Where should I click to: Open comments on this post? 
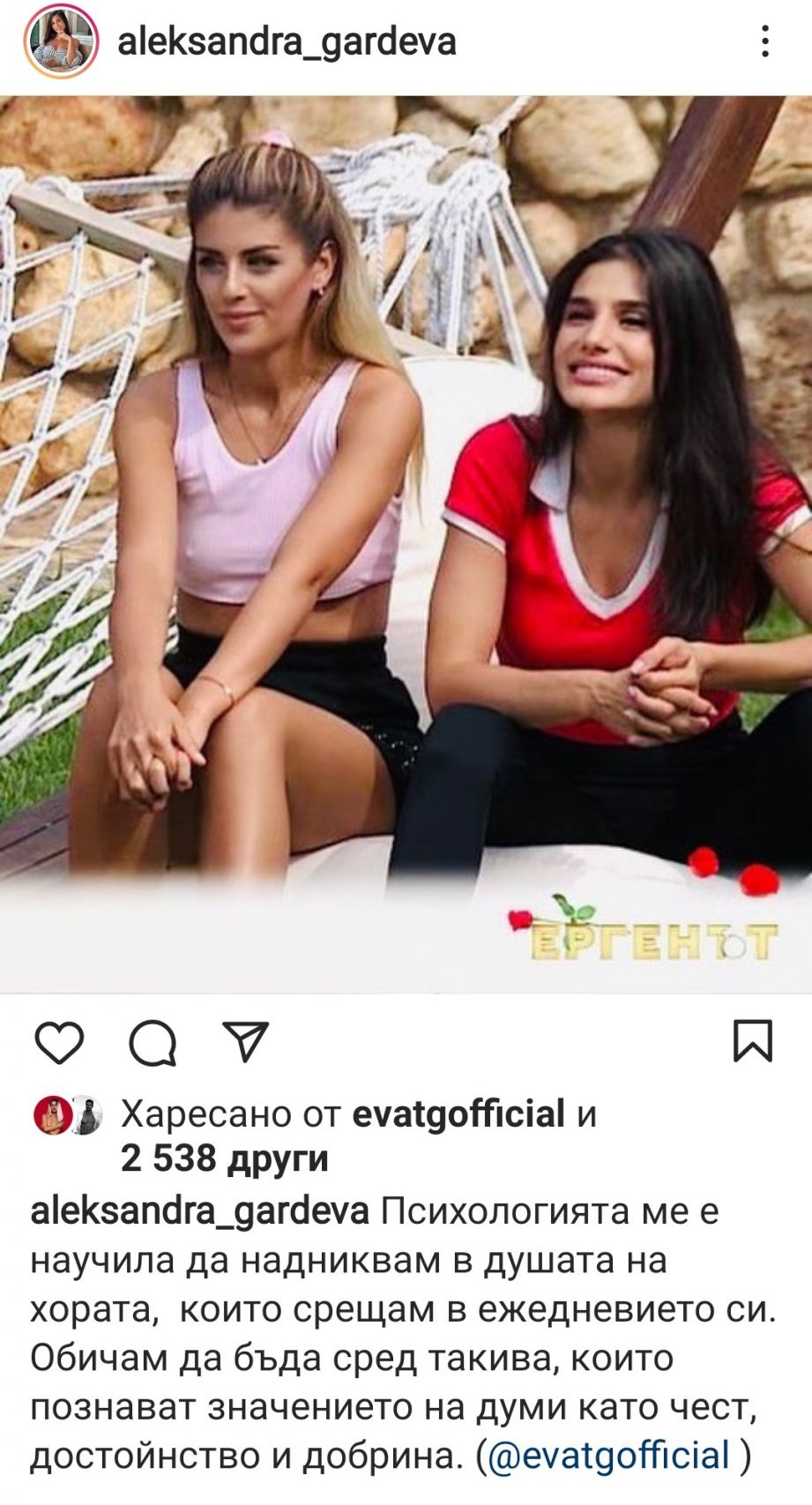(x=153, y=1043)
